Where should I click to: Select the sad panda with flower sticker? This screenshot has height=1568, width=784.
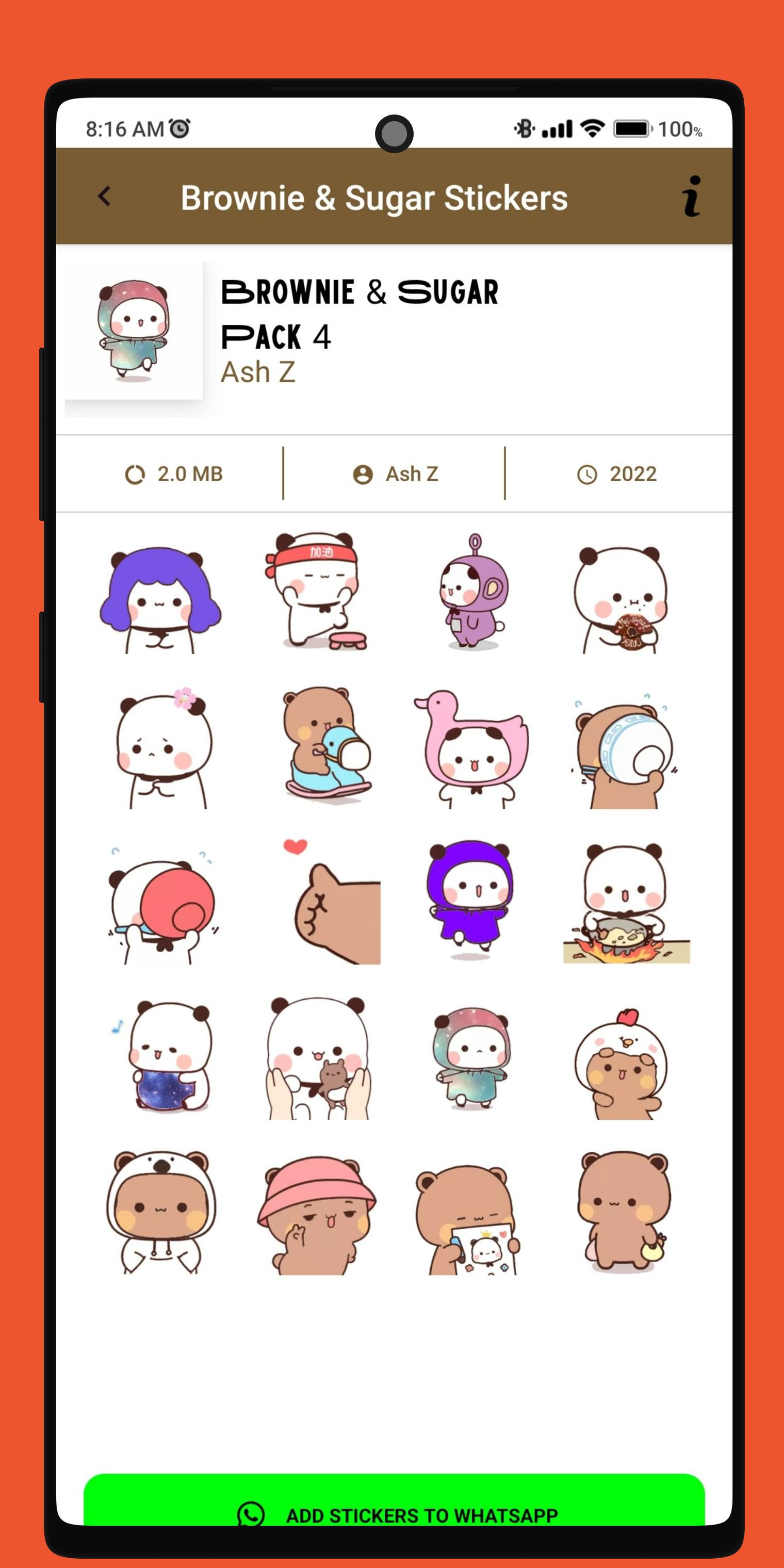(x=165, y=749)
